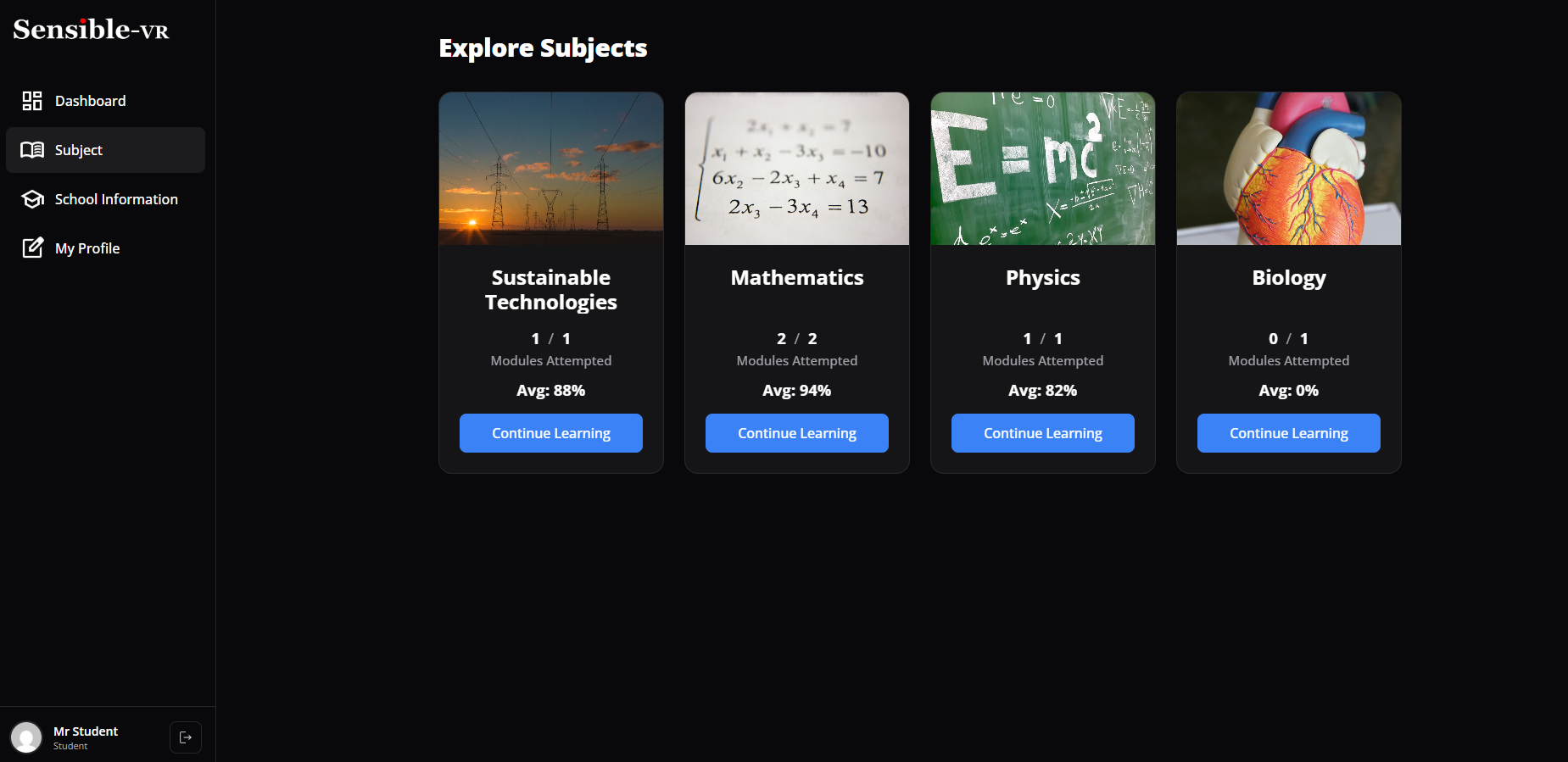Continue learning Sustainable Technologies

click(x=551, y=433)
